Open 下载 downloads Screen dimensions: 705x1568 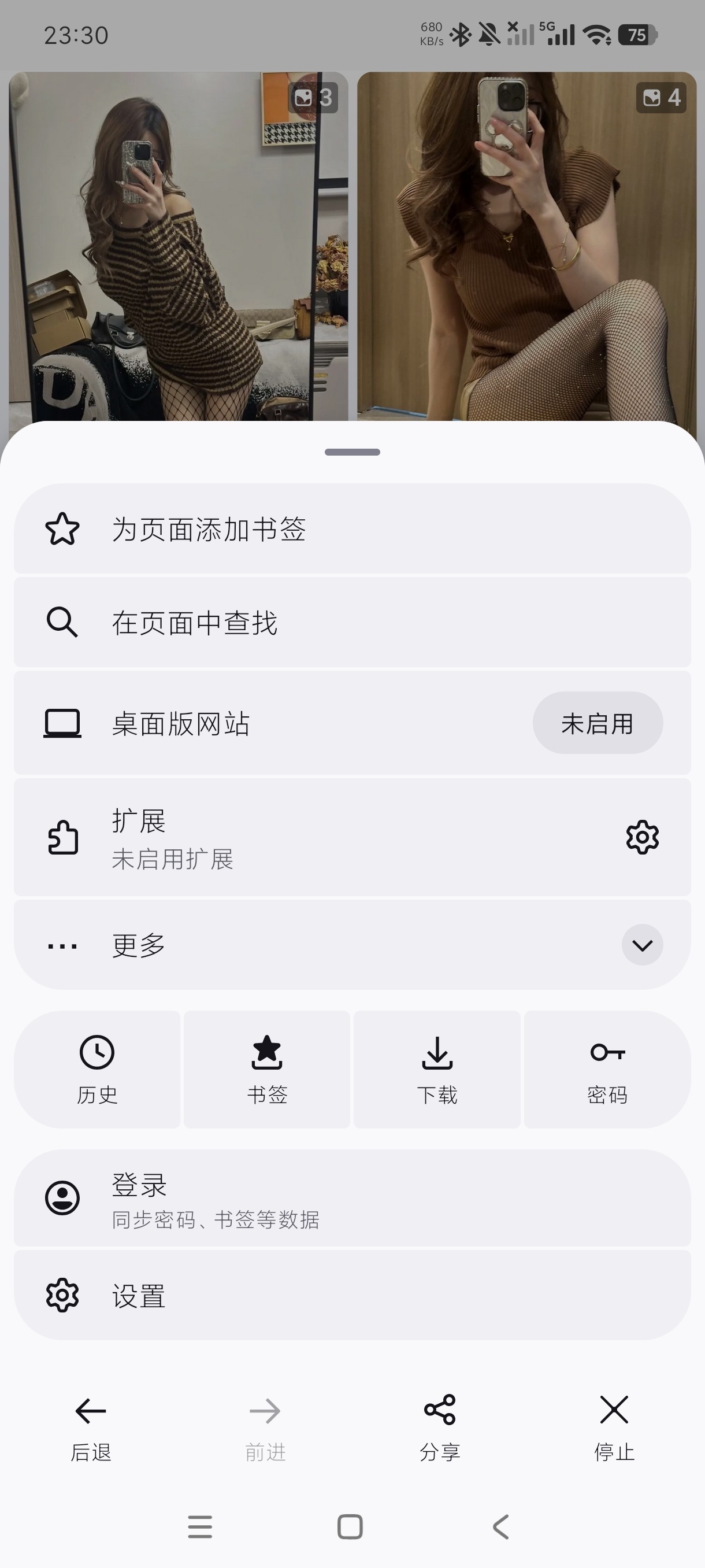tap(437, 1070)
